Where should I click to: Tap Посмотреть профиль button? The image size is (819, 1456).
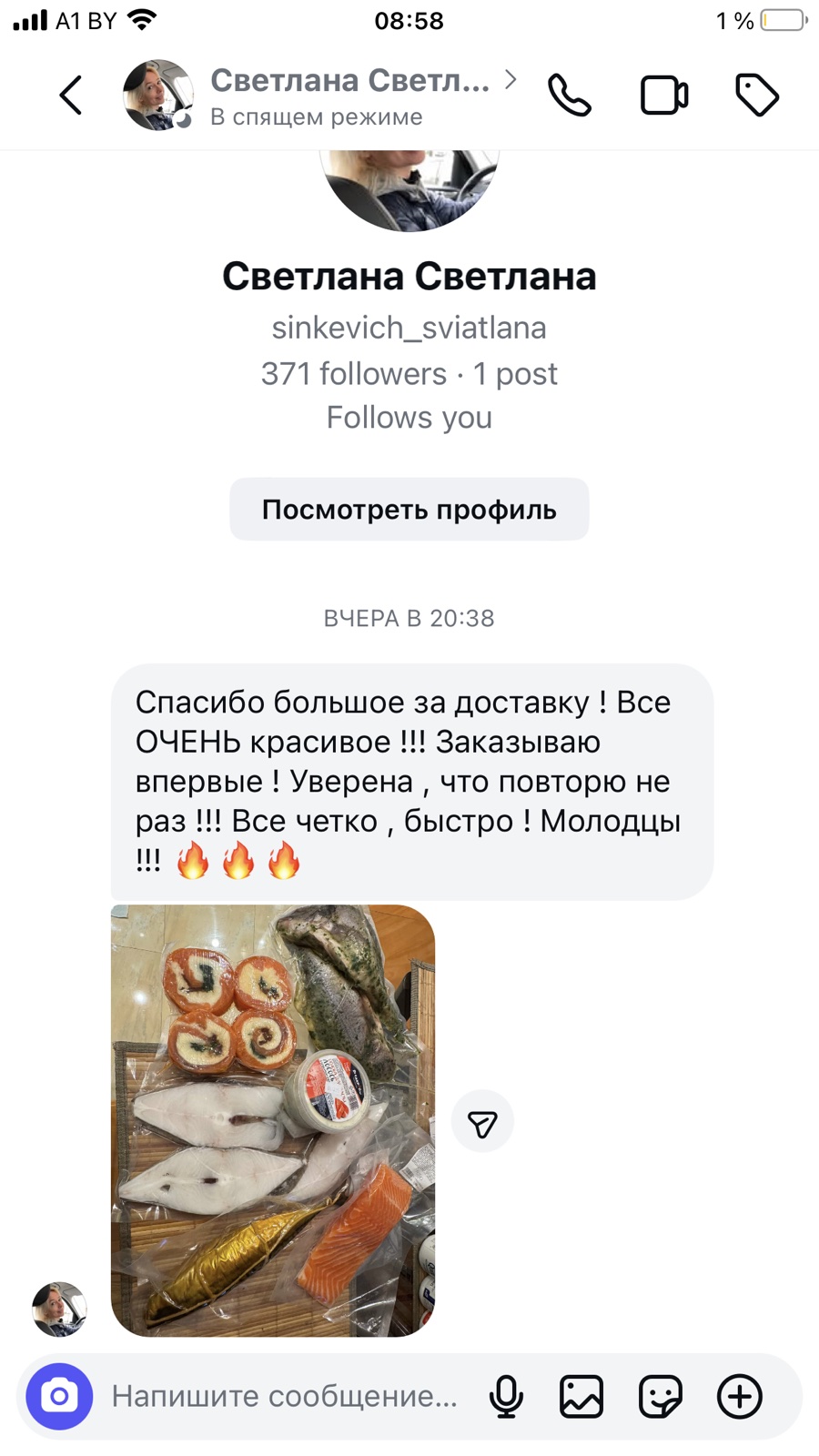pos(409,510)
